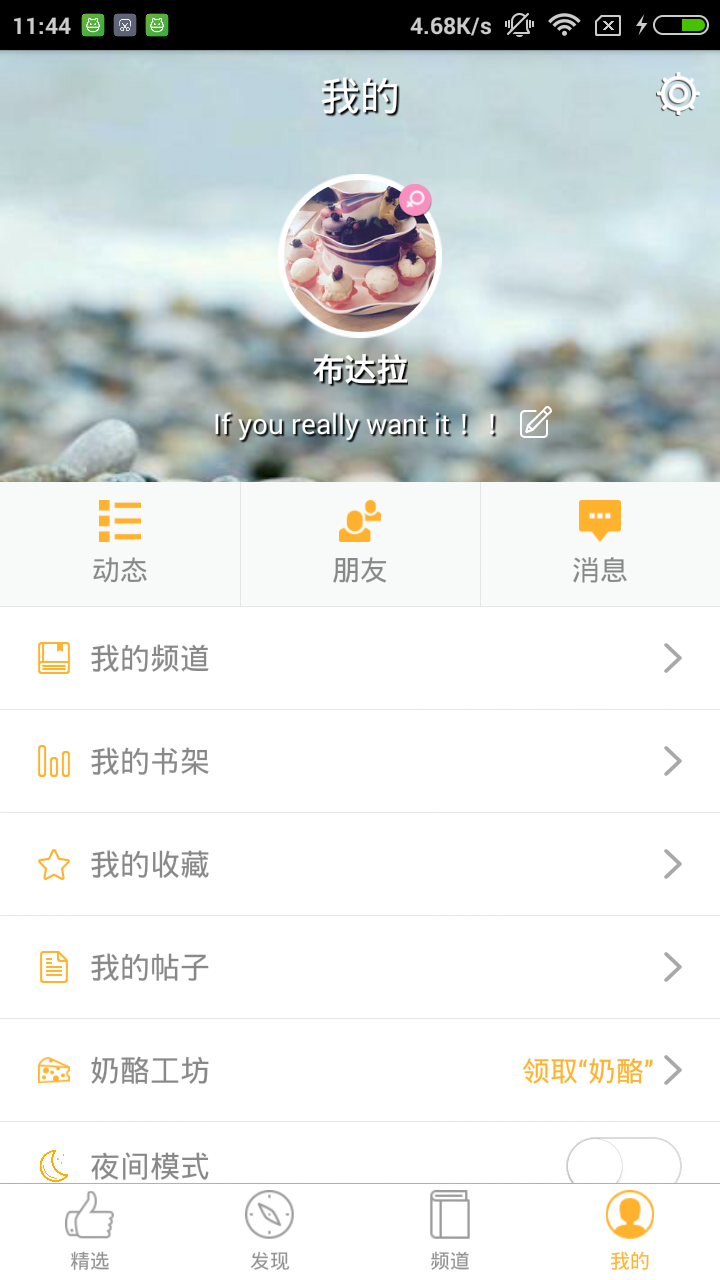Expand 我的收藏 via the right arrow
Viewport: 720px width, 1280px height.
tap(673, 864)
